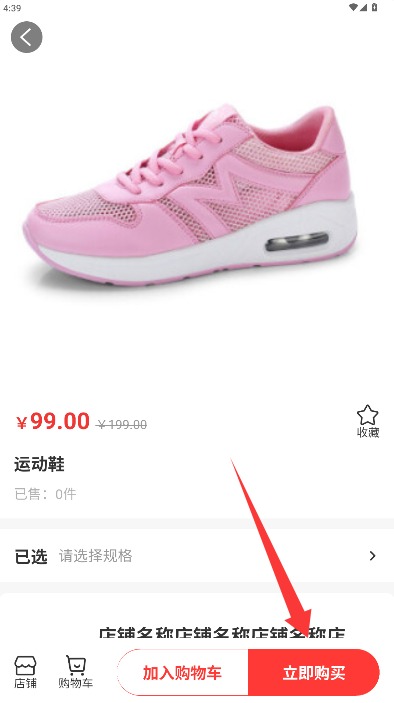Add item to cart (加入购物车)
394x703 pixels.
pos(182,673)
